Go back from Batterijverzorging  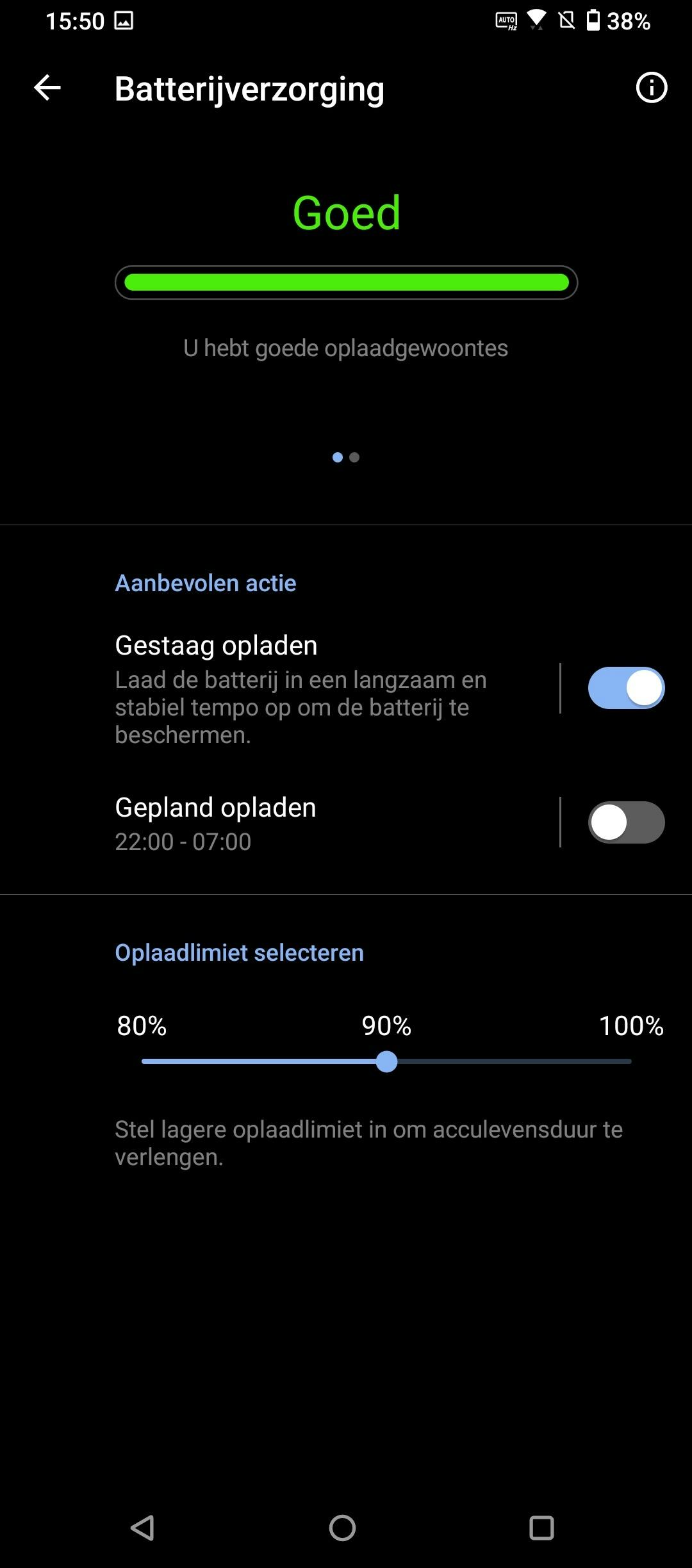pyautogui.click(x=47, y=88)
